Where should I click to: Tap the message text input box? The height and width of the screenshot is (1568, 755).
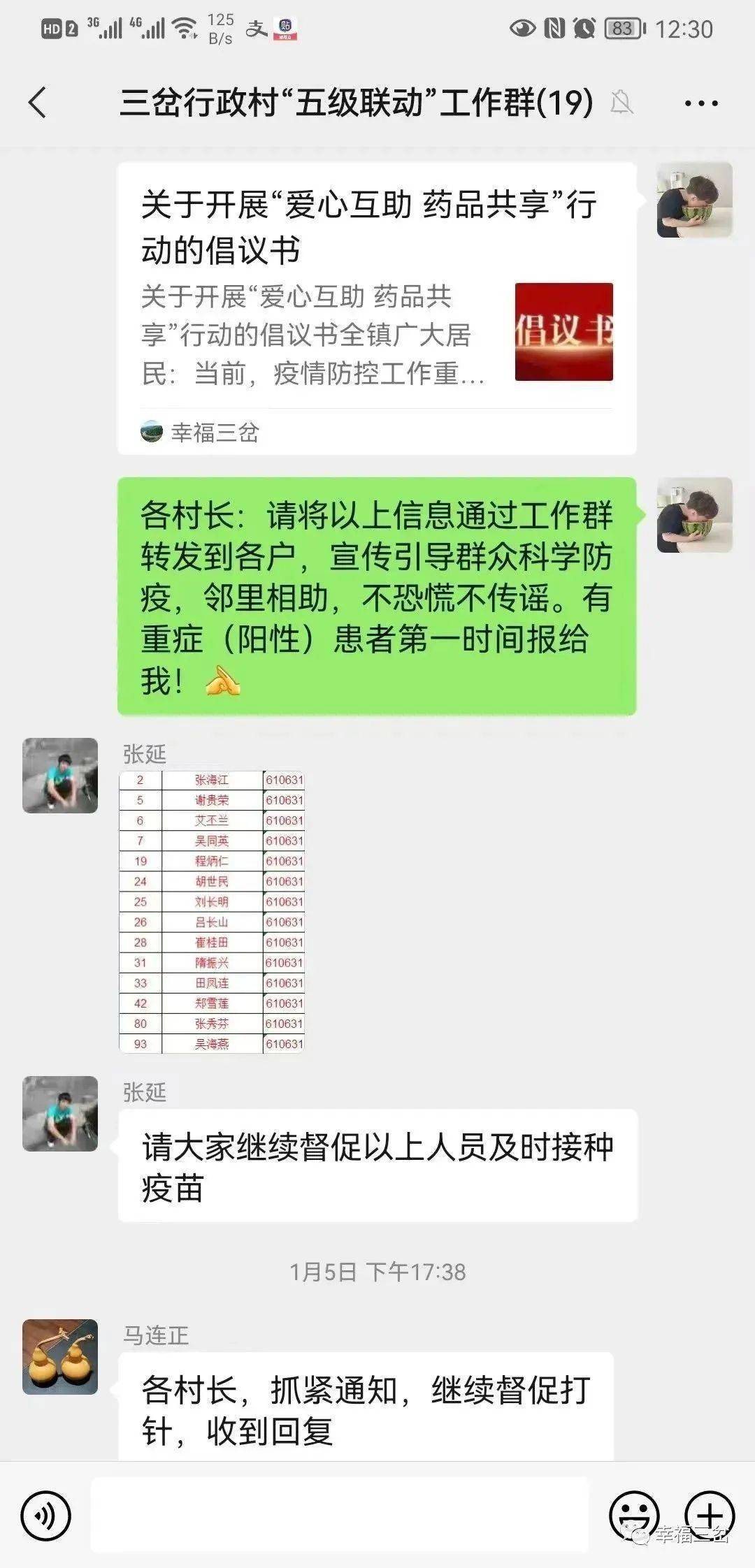pos(340,1516)
